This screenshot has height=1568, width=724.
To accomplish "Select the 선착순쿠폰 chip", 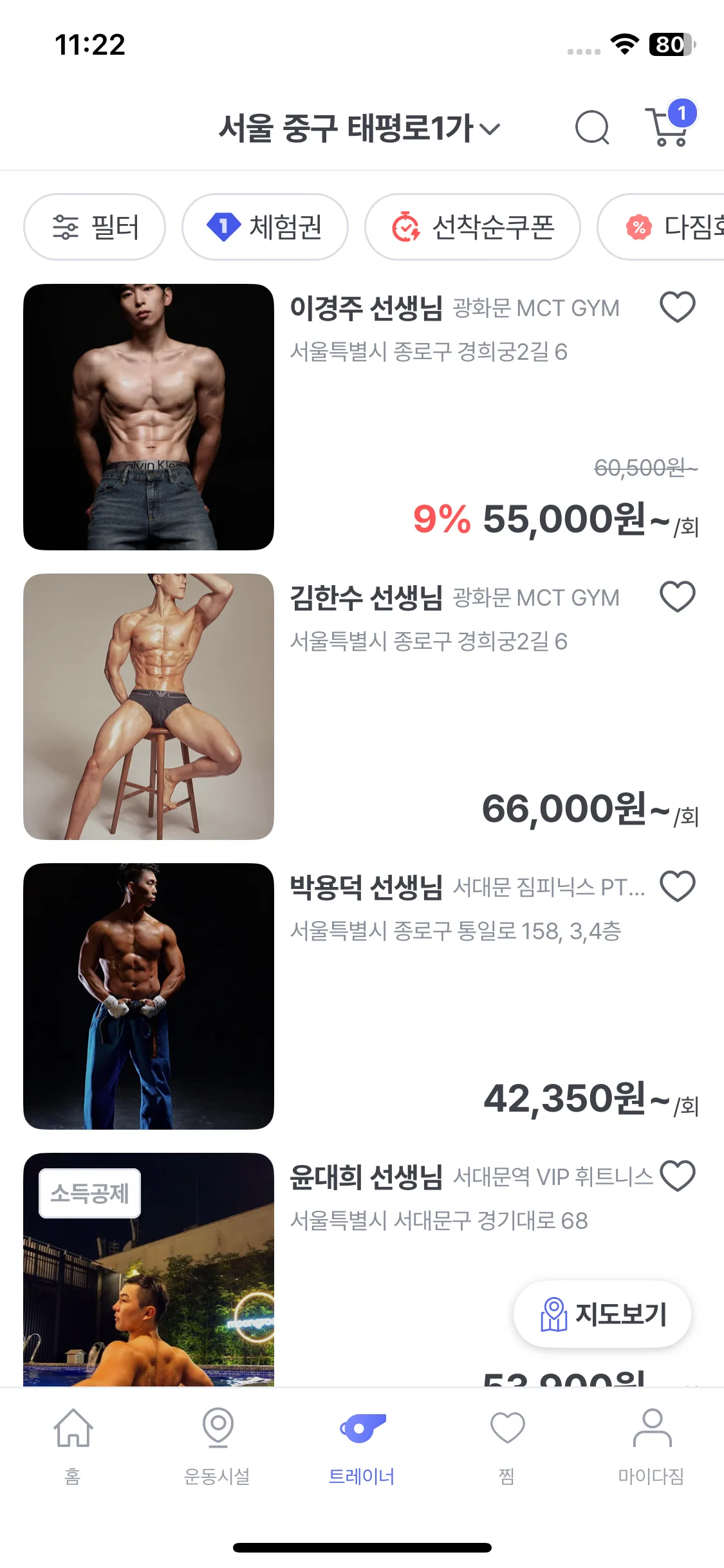I will point(472,227).
